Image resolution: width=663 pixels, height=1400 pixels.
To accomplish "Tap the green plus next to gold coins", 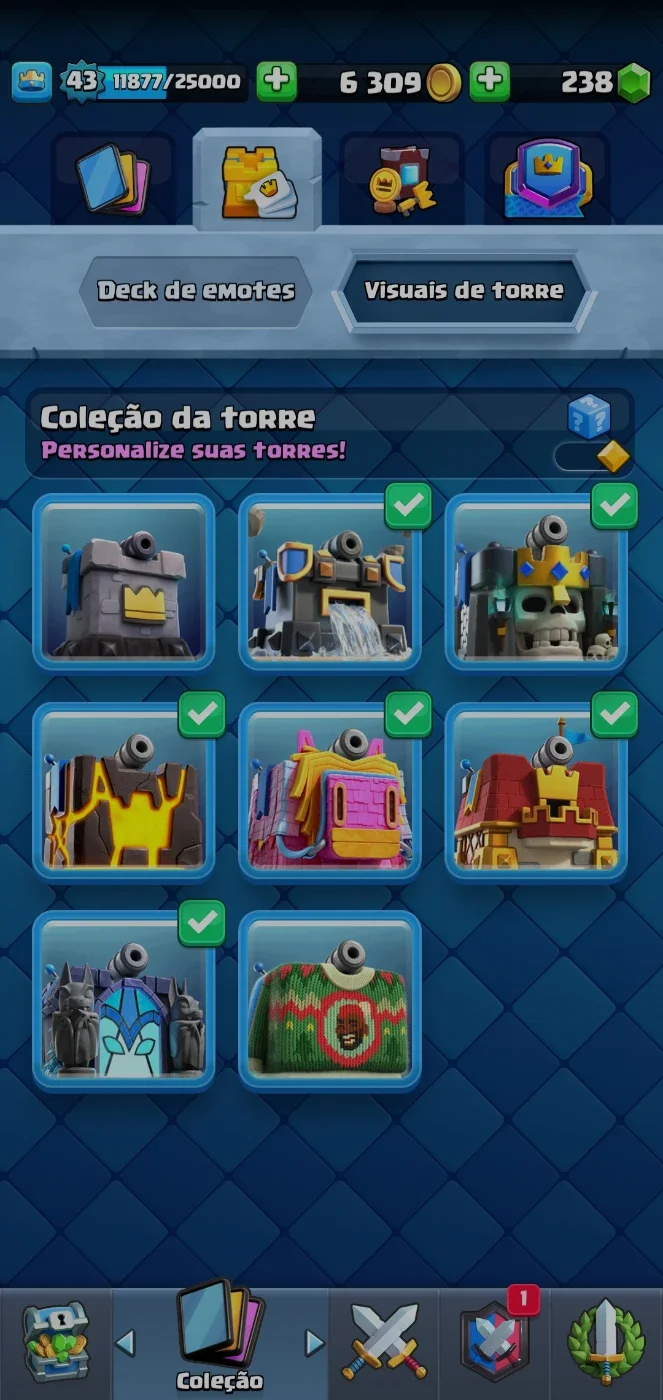I will (x=489, y=82).
